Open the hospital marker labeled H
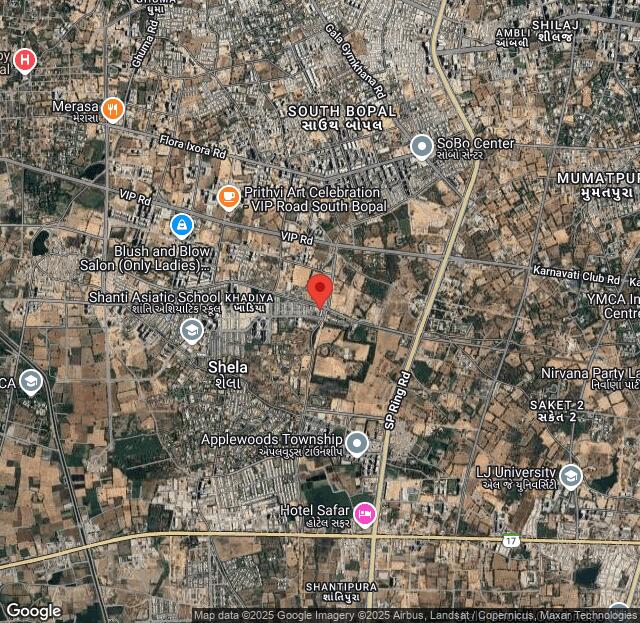The width and height of the screenshot is (640, 623). 25,62
